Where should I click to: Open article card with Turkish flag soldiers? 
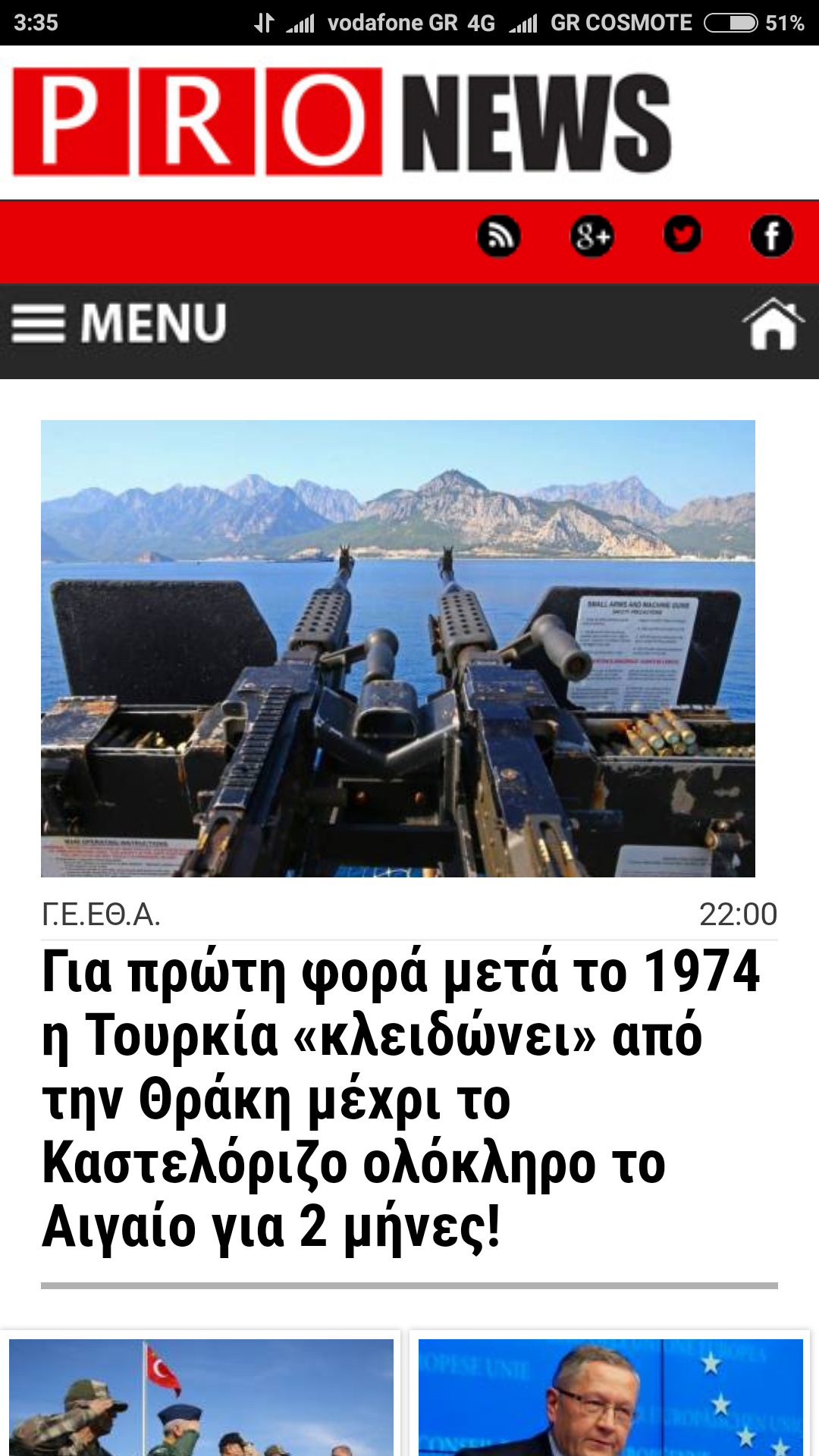(201, 1397)
